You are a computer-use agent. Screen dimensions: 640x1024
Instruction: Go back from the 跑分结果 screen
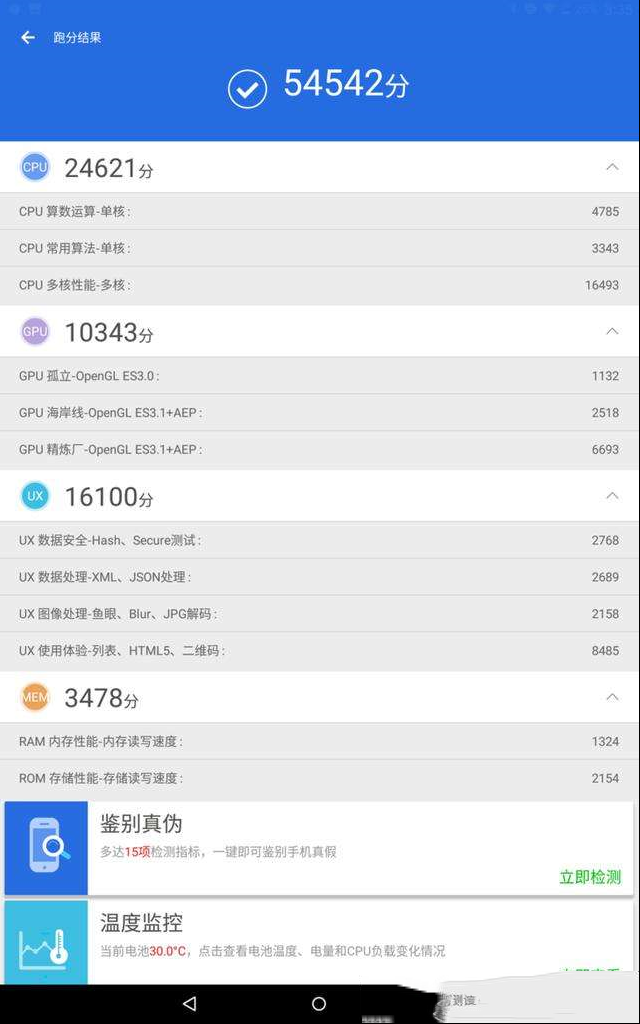pyautogui.click(x=28, y=38)
